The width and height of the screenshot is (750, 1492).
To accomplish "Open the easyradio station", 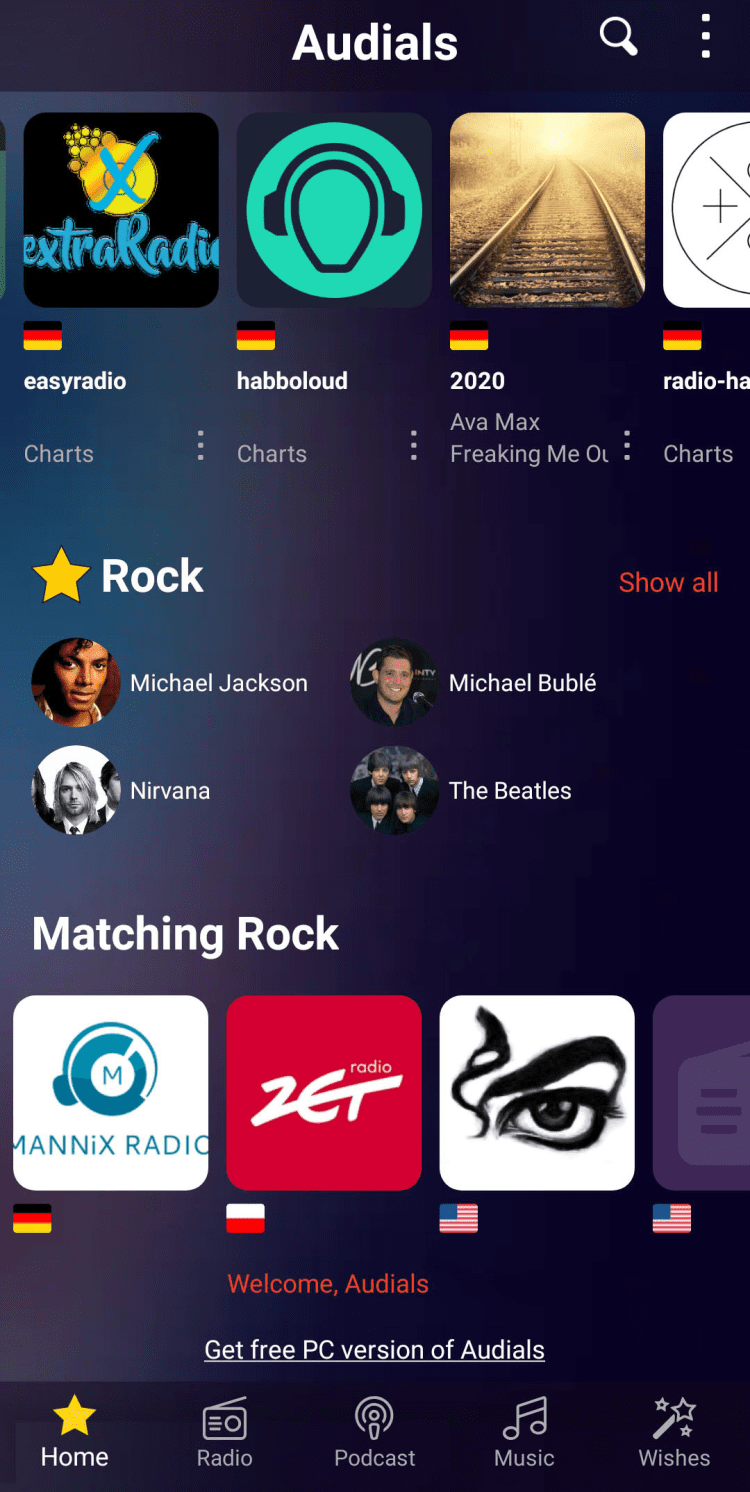I will point(121,210).
